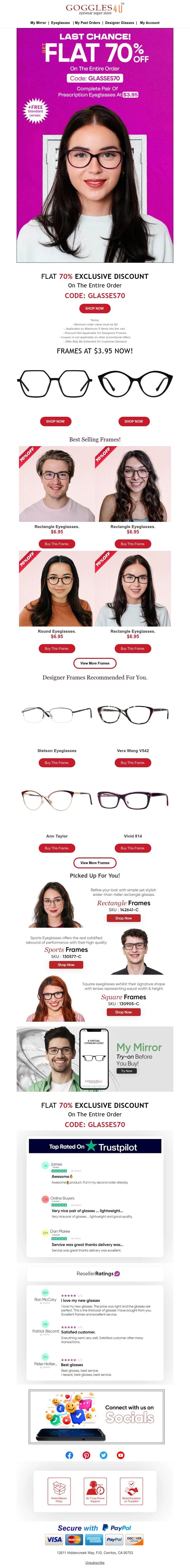
Task: Open the Facebook social icon
Action: [x=69, y=1455]
